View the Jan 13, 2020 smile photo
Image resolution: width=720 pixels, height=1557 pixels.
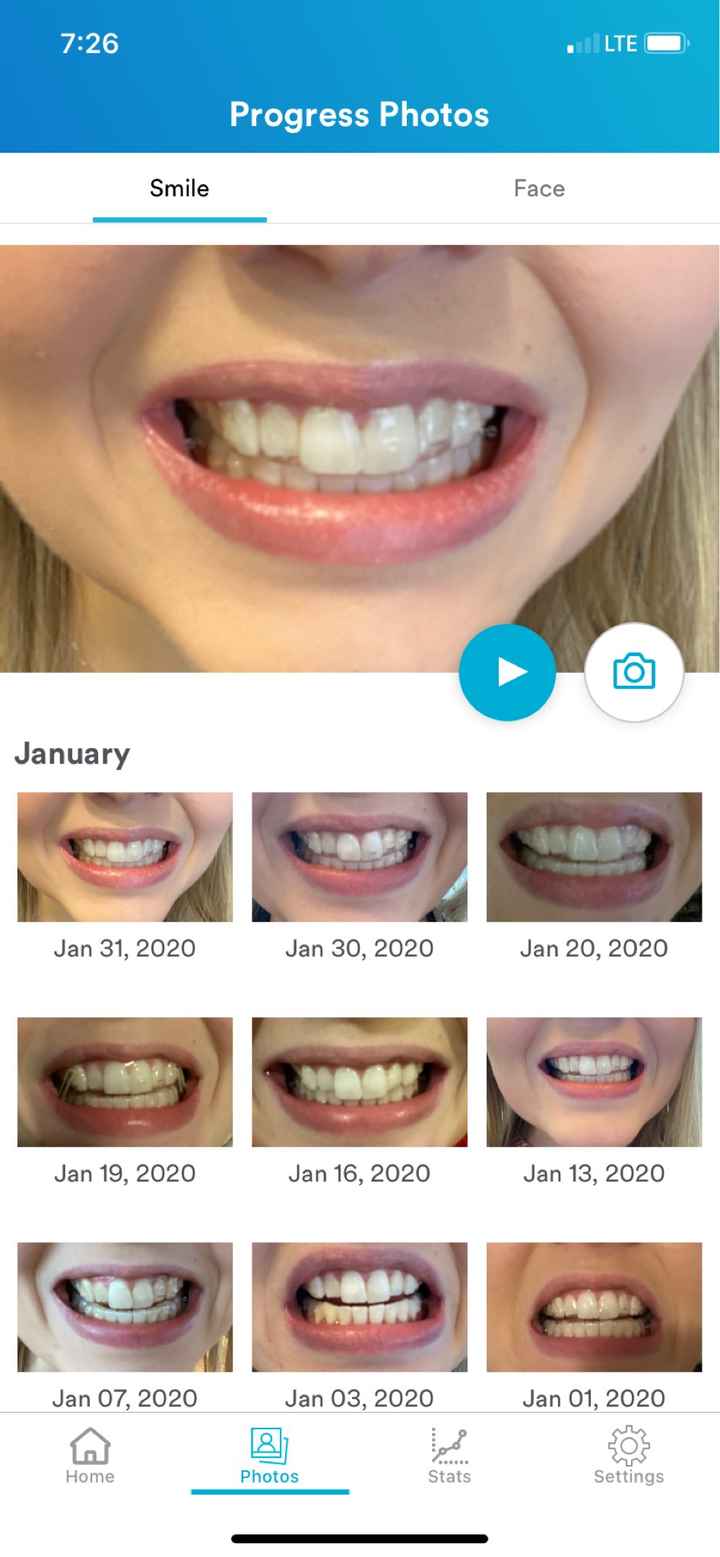click(593, 1081)
